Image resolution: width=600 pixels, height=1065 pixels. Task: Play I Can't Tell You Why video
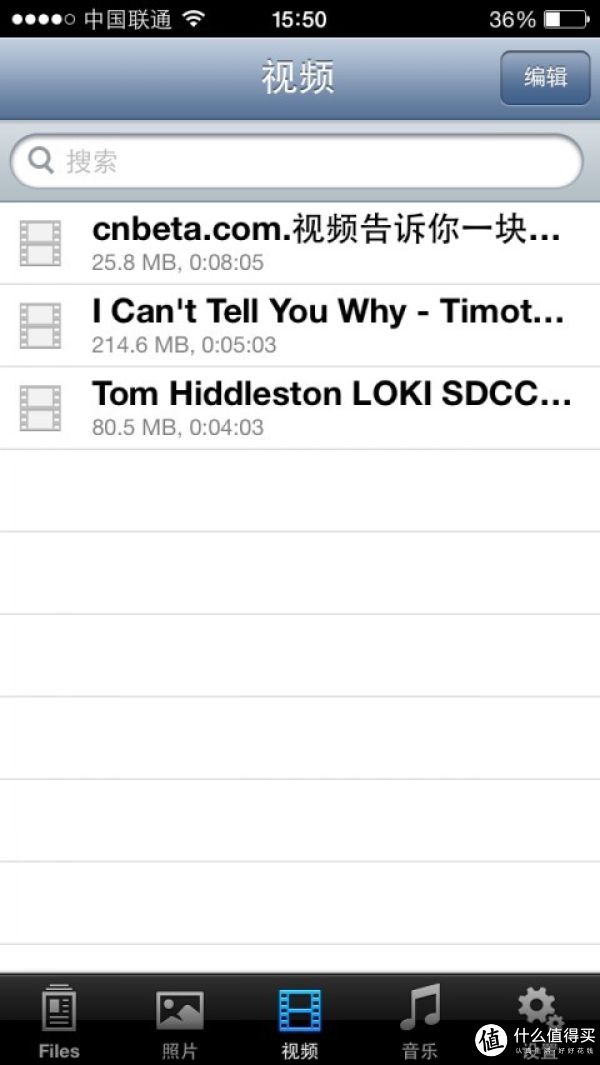pos(300,325)
